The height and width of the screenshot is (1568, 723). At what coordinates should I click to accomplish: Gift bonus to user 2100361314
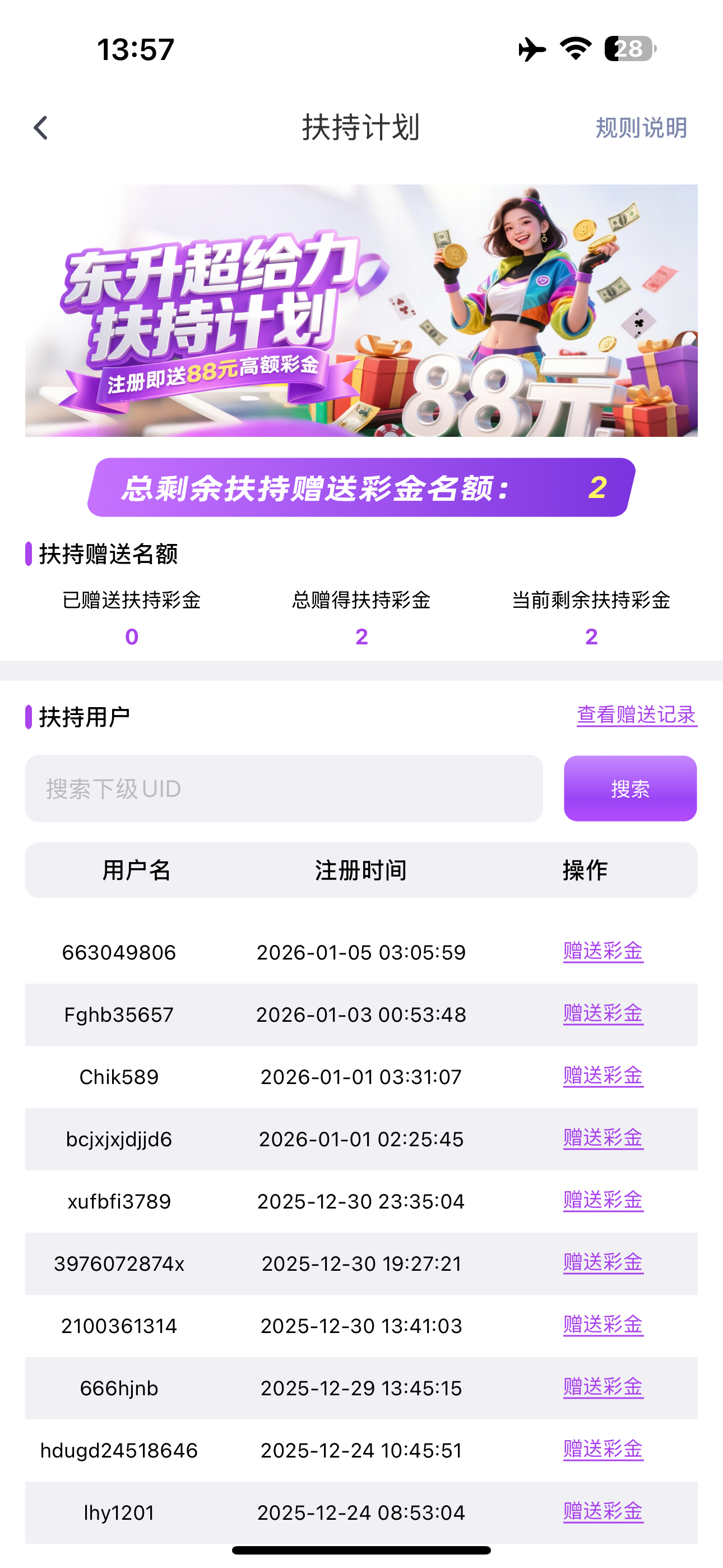(x=603, y=1325)
